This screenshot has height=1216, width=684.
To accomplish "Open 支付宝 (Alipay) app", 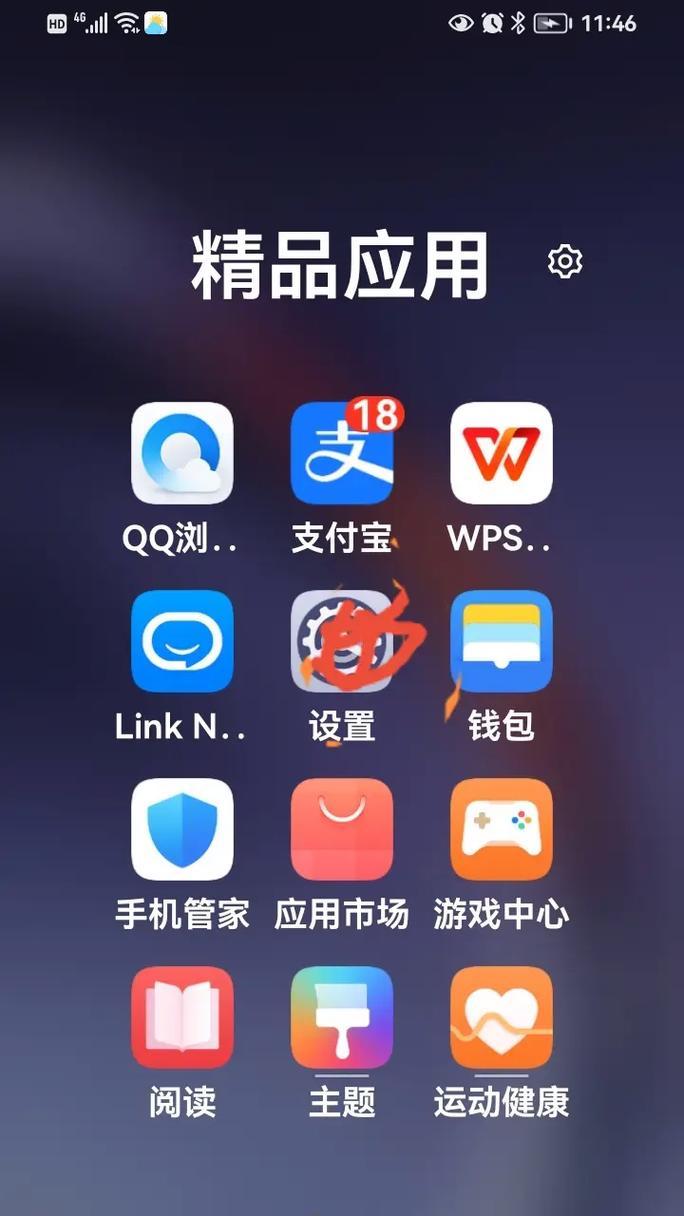I will coord(342,453).
